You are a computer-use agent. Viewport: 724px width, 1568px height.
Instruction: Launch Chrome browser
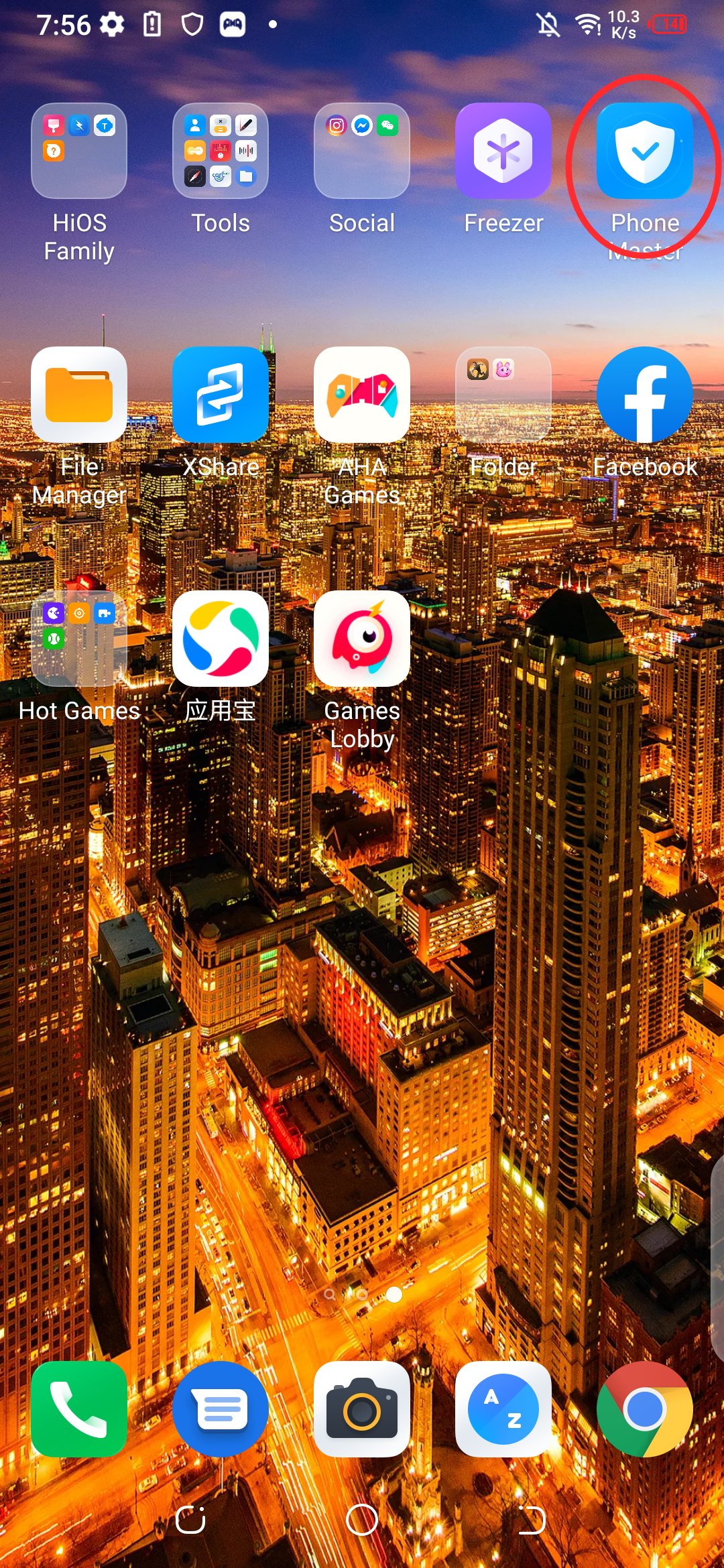[x=645, y=1409]
